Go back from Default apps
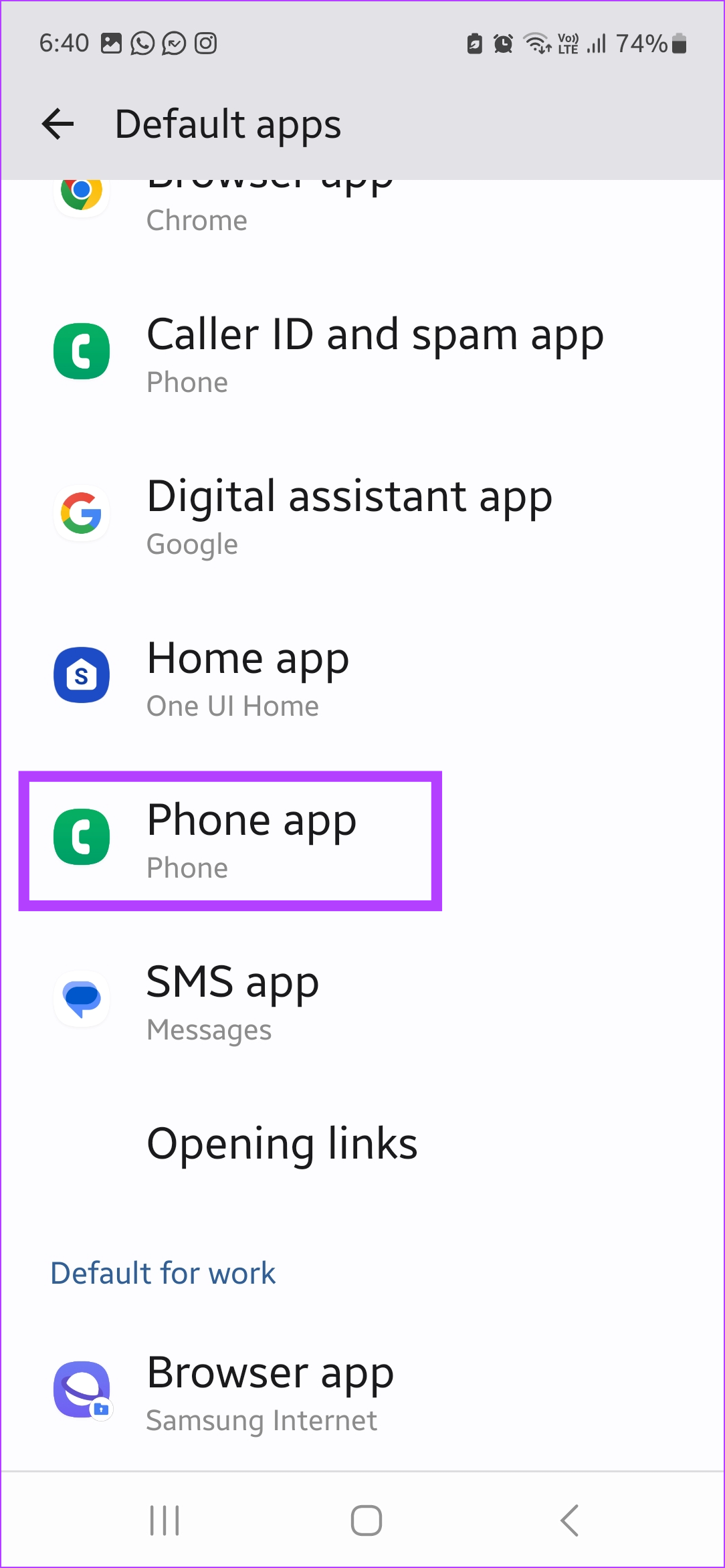The height and width of the screenshot is (1568, 725). (58, 124)
